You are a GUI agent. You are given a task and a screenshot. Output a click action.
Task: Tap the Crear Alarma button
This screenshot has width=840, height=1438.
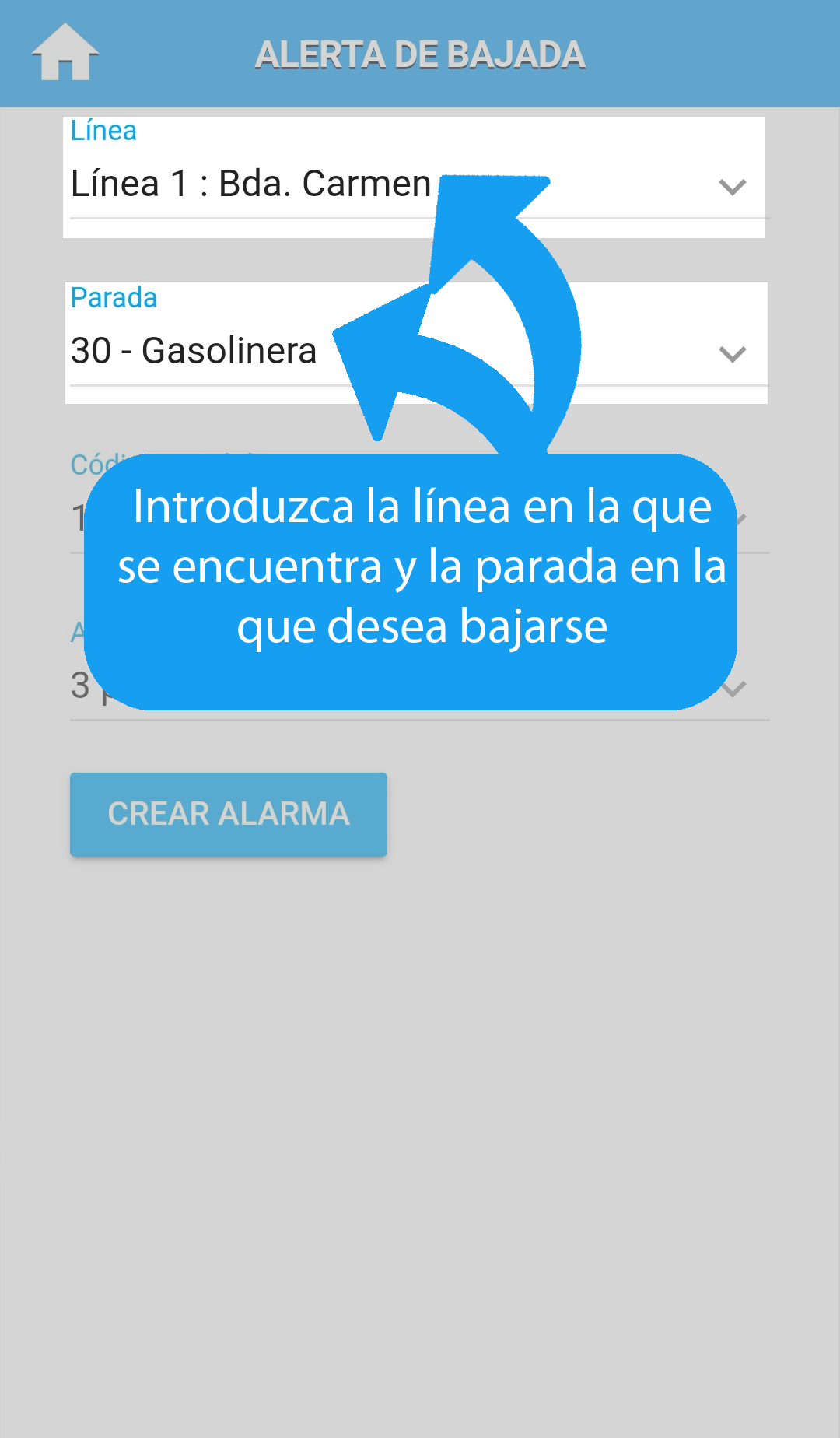pos(229,814)
